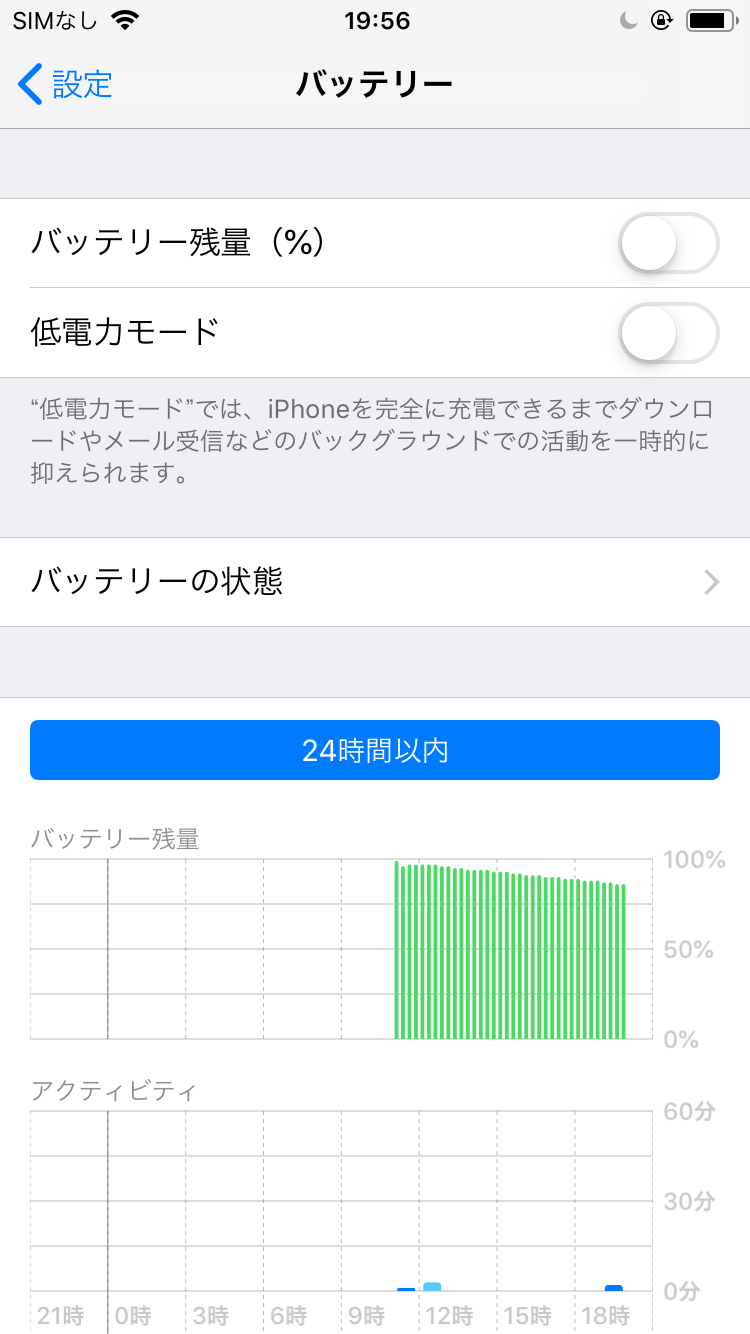
Task: Enable 低電力モード
Action: tap(668, 333)
